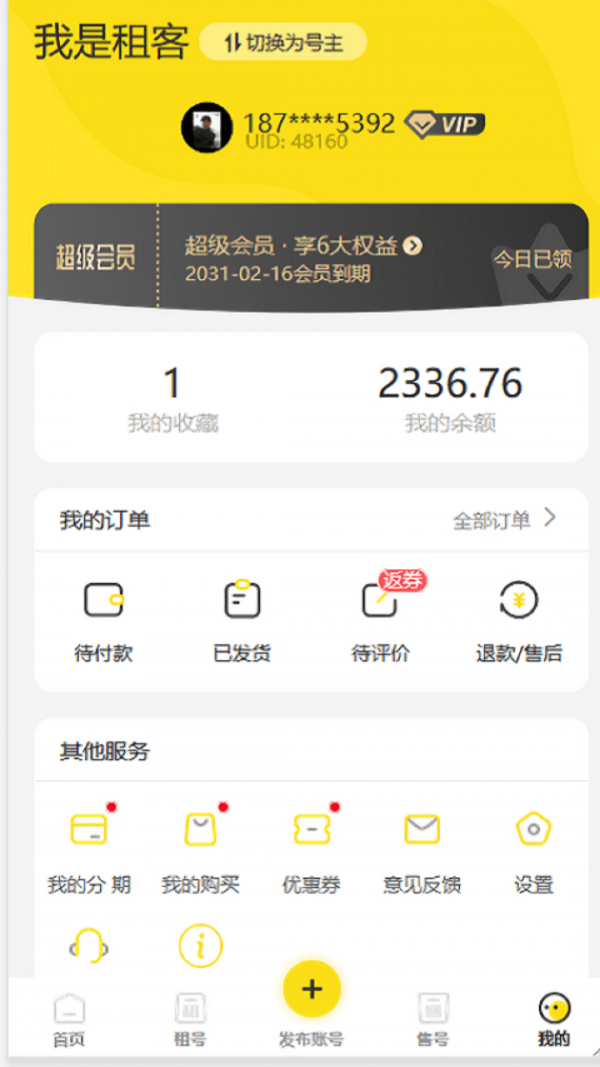Open 我的分期 installments
The image size is (600, 1067).
pyautogui.click(x=89, y=848)
